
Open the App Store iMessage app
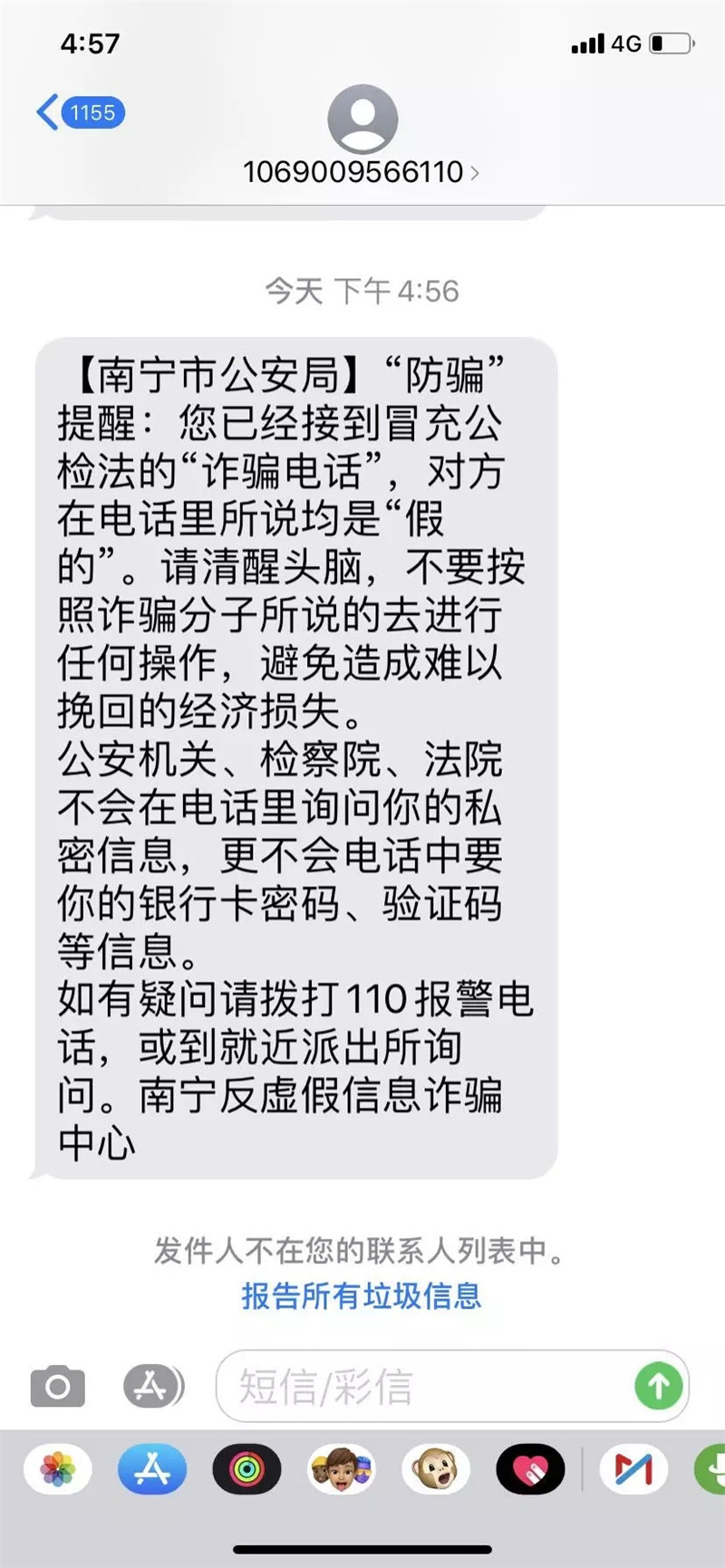click(x=152, y=1469)
